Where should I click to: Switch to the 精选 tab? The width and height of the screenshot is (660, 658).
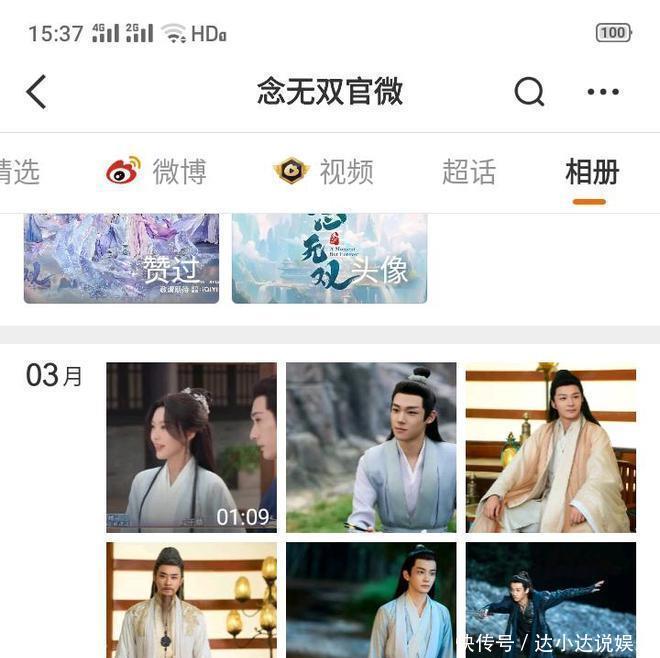click(20, 172)
